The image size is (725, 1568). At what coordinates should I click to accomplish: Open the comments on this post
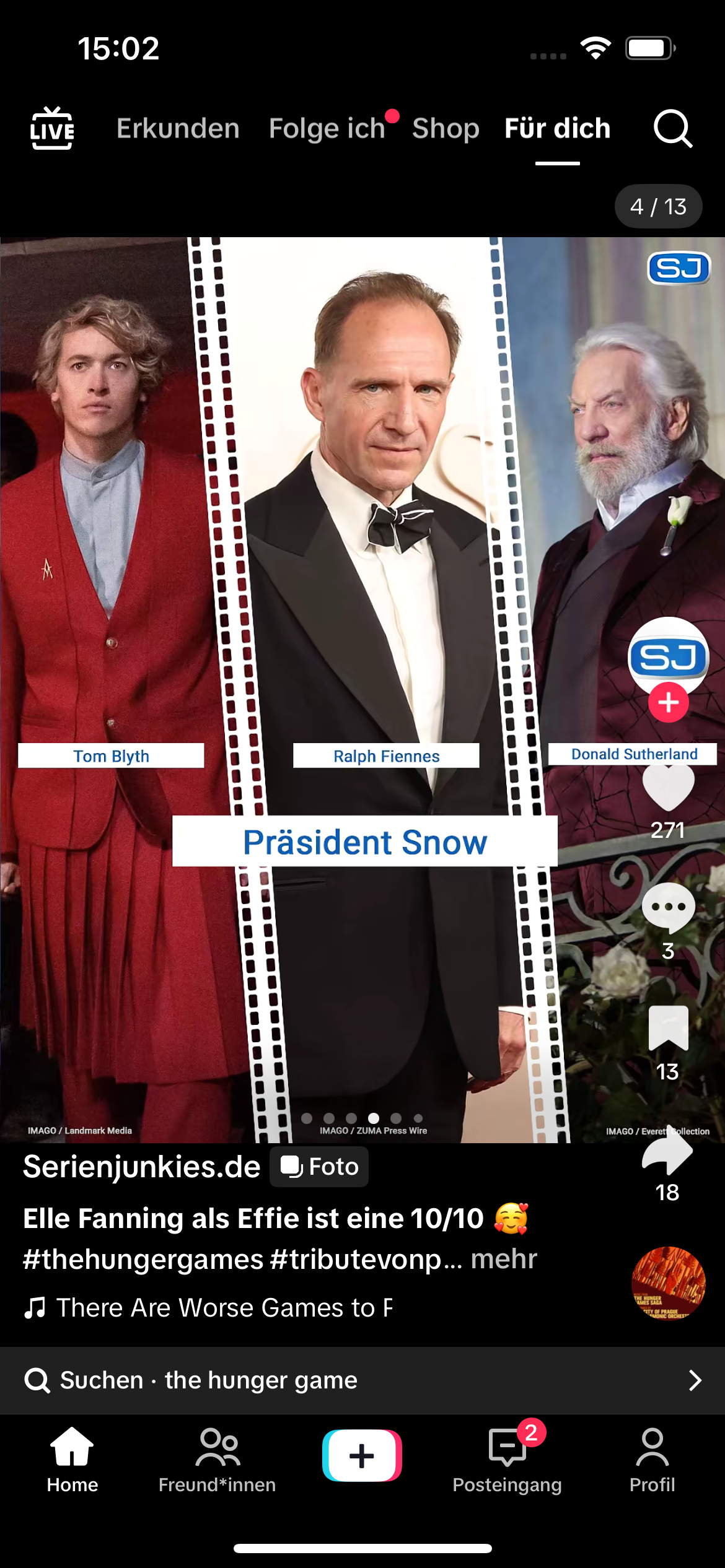668,908
